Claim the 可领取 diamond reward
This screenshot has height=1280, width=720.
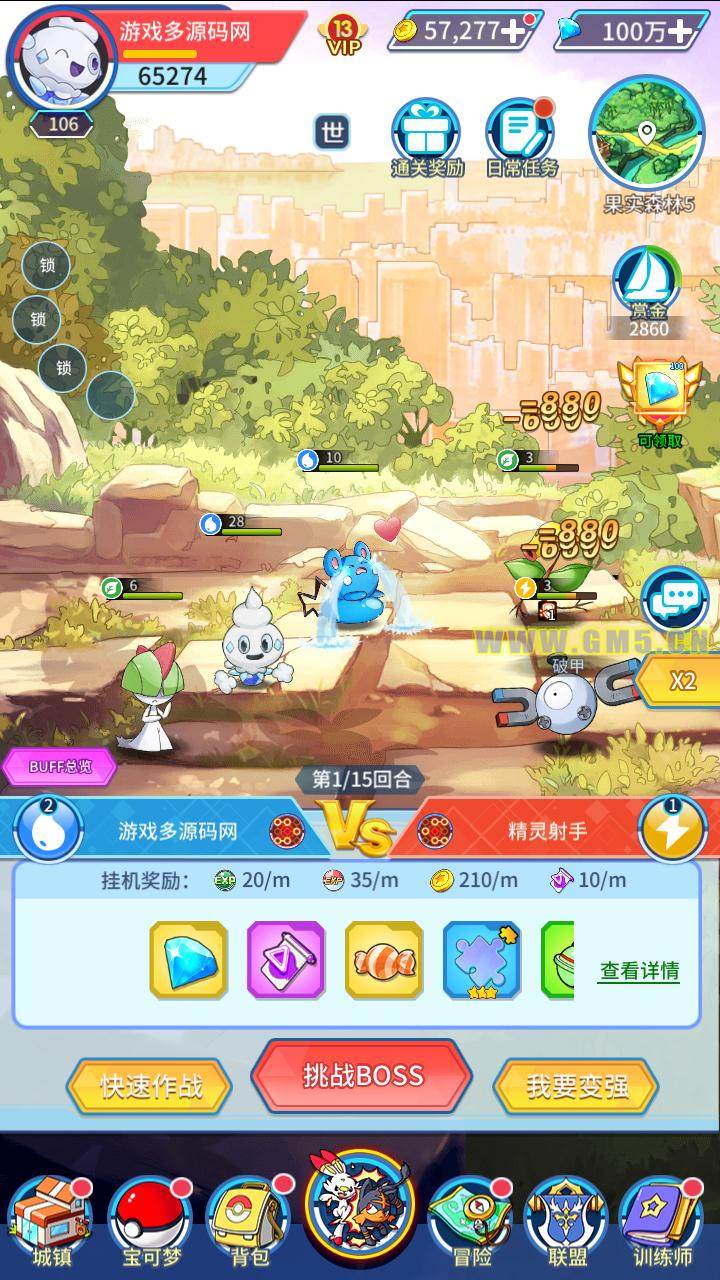point(659,397)
